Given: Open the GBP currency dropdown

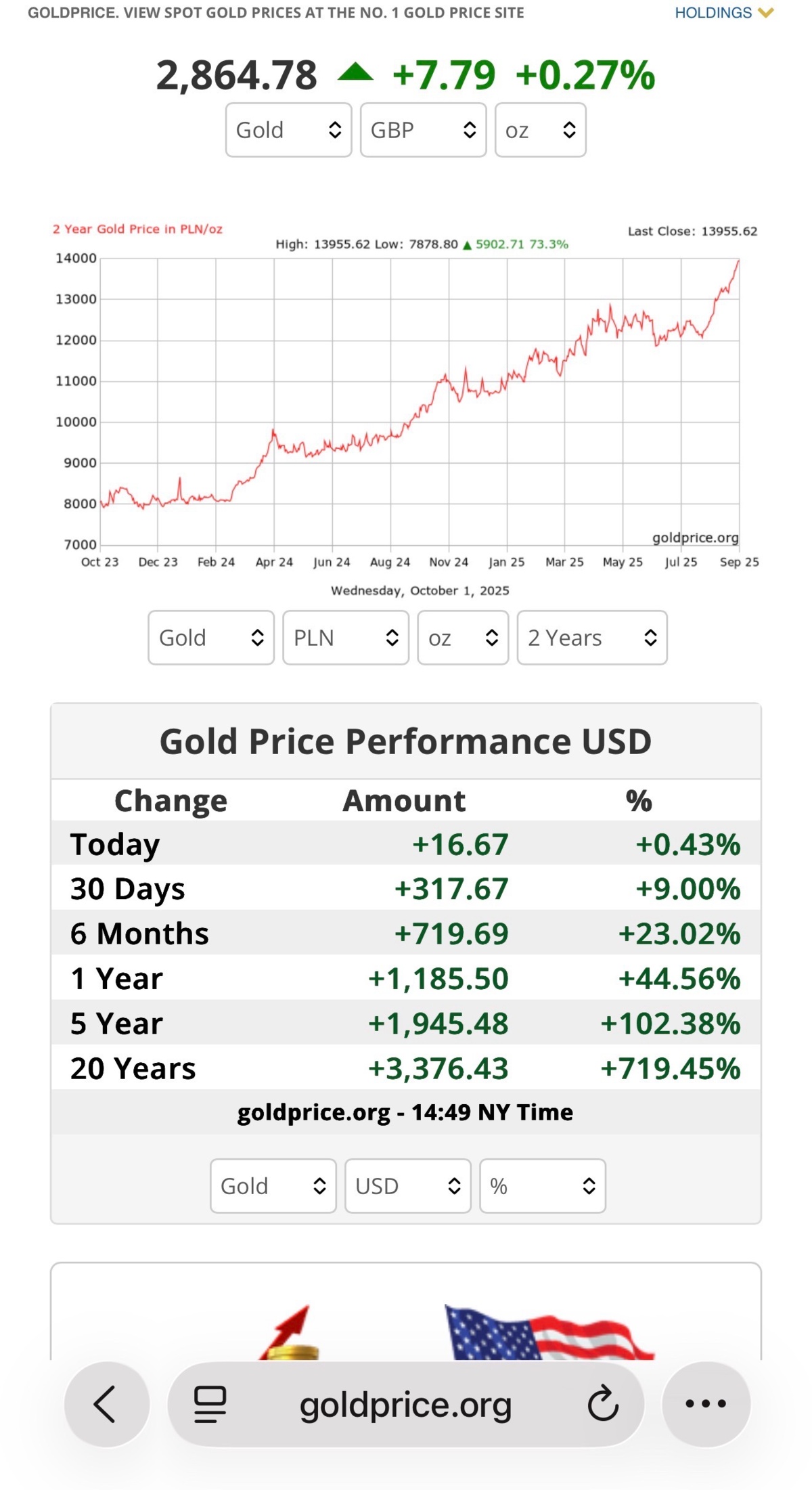Looking at the screenshot, I should coord(423,130).
